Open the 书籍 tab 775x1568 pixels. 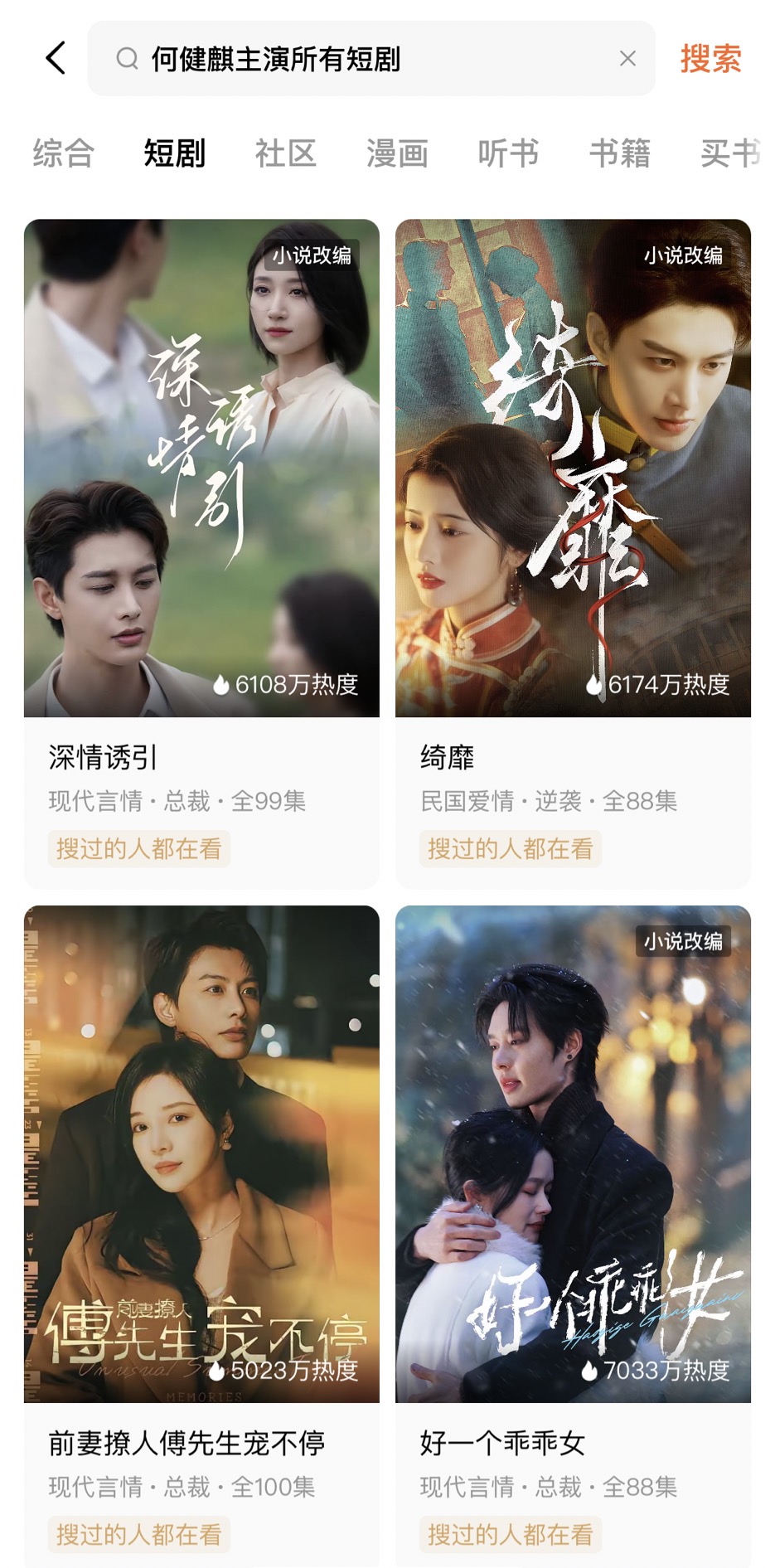(x=619, y=153)
